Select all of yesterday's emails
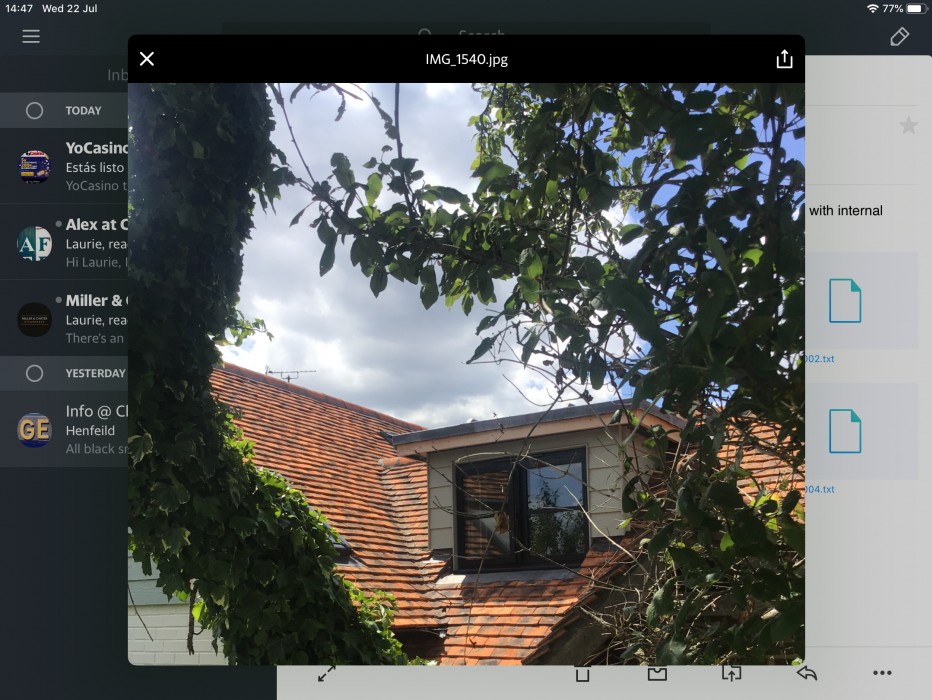The width and height of the screenshot is (932, 700). pos(35,373)
